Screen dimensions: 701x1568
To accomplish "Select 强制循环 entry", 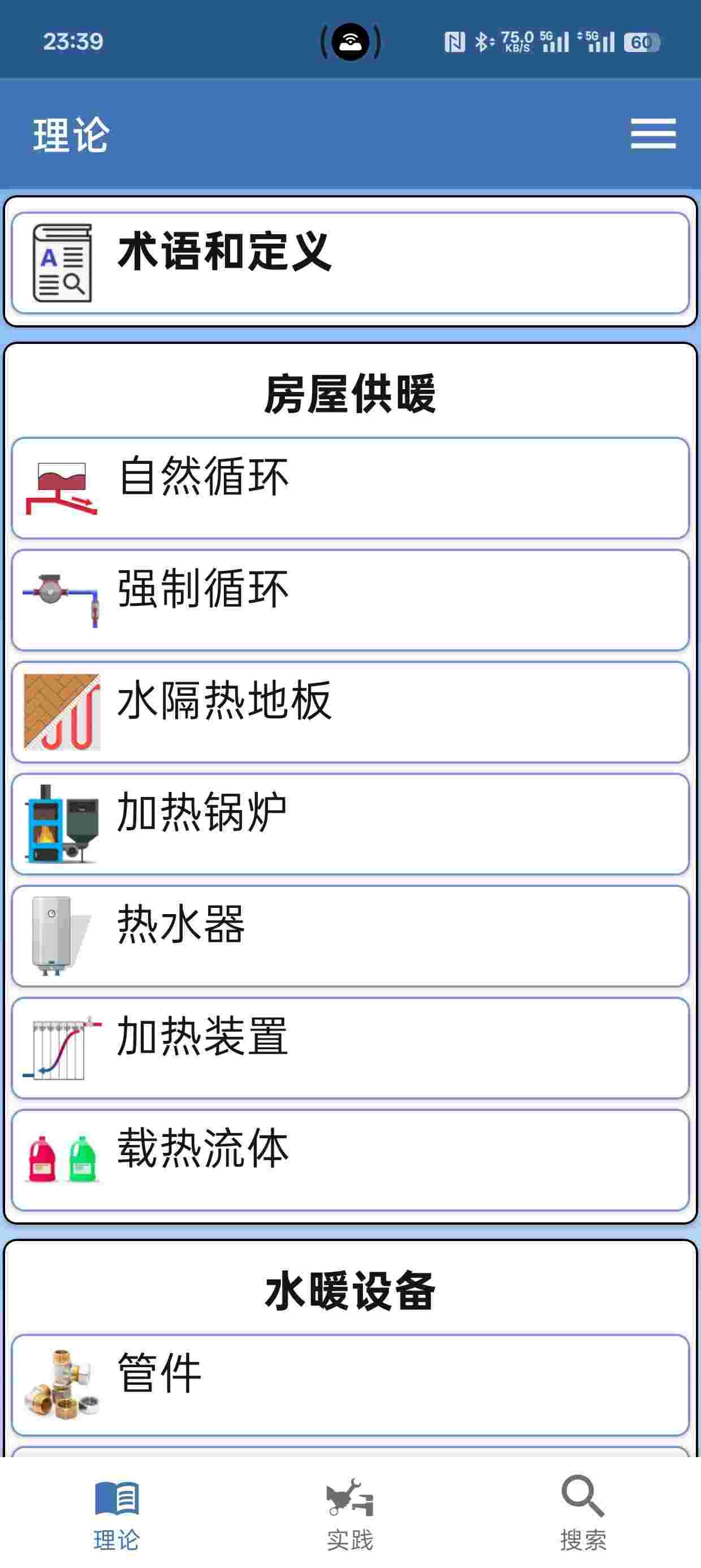I will click(350, 600).
